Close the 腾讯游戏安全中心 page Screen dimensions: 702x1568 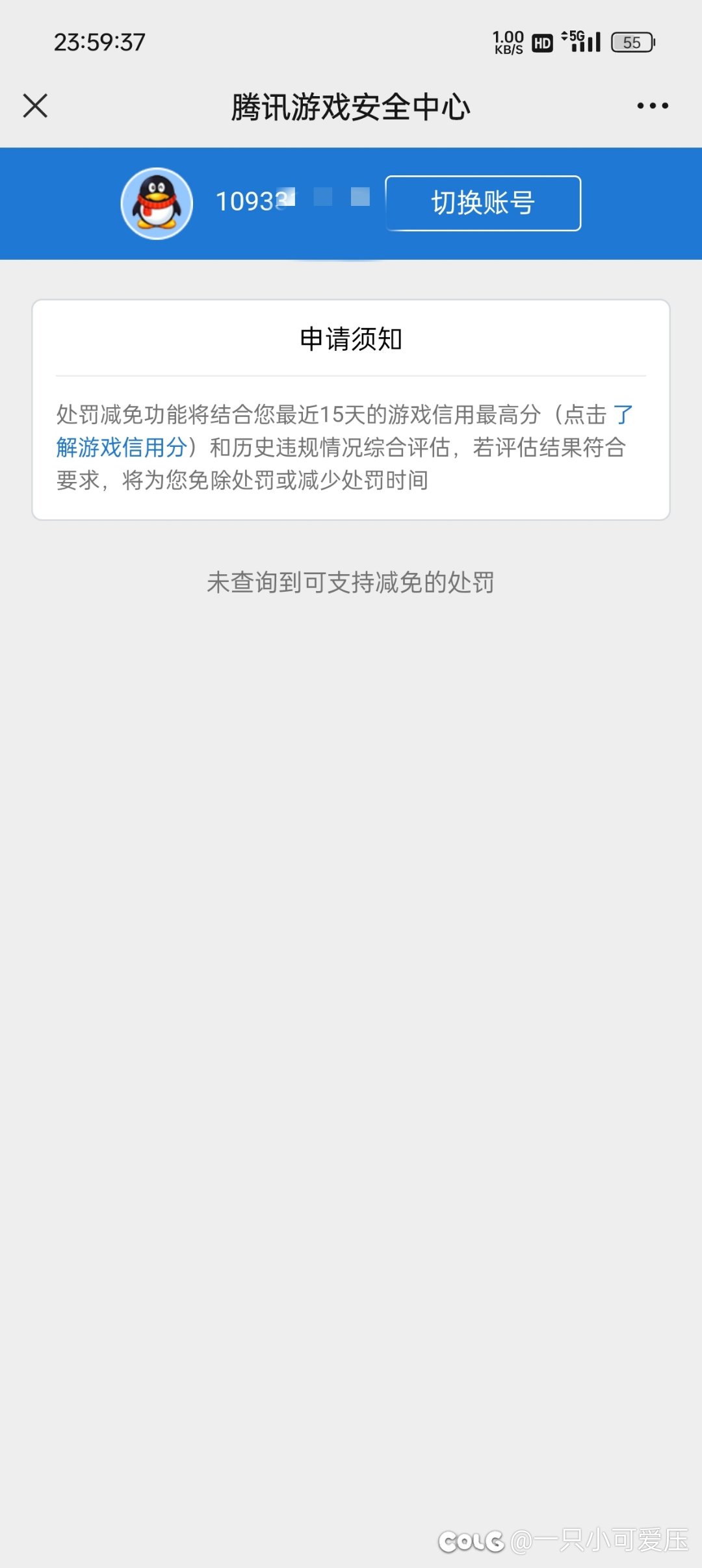35,105
